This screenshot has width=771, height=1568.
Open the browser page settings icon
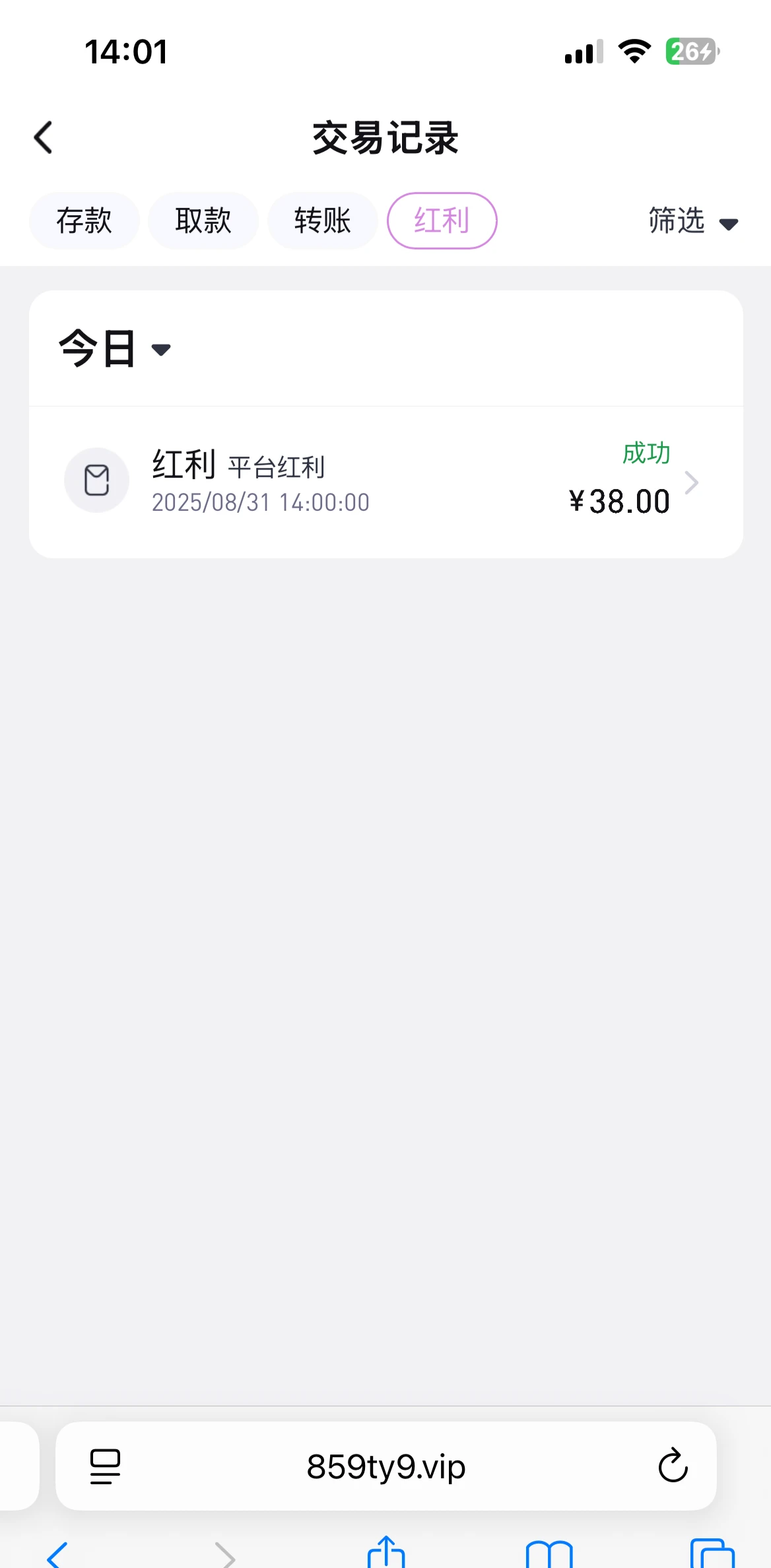coord(105,1466)
